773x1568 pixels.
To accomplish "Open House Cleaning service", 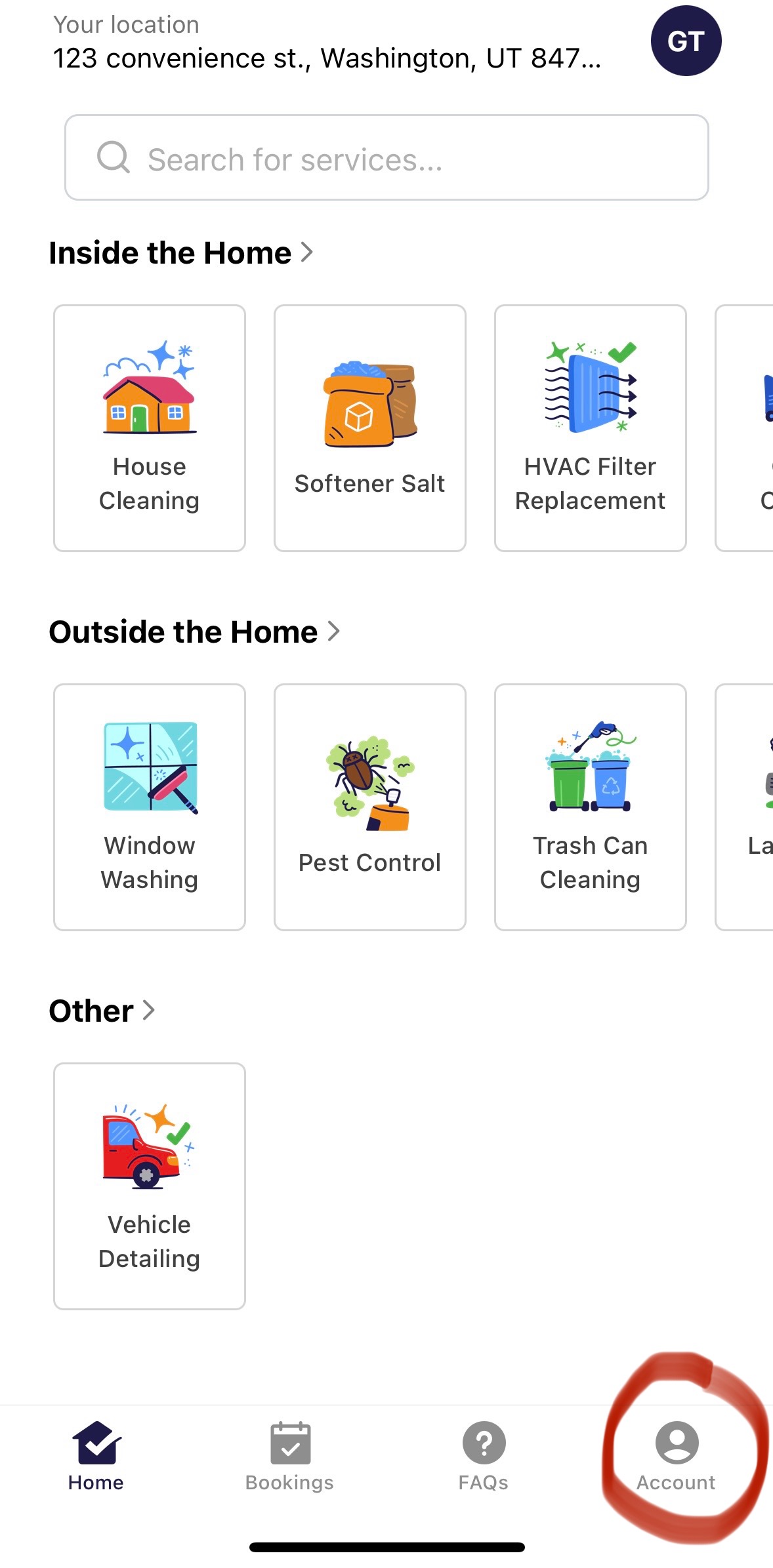I will (150, 428).
